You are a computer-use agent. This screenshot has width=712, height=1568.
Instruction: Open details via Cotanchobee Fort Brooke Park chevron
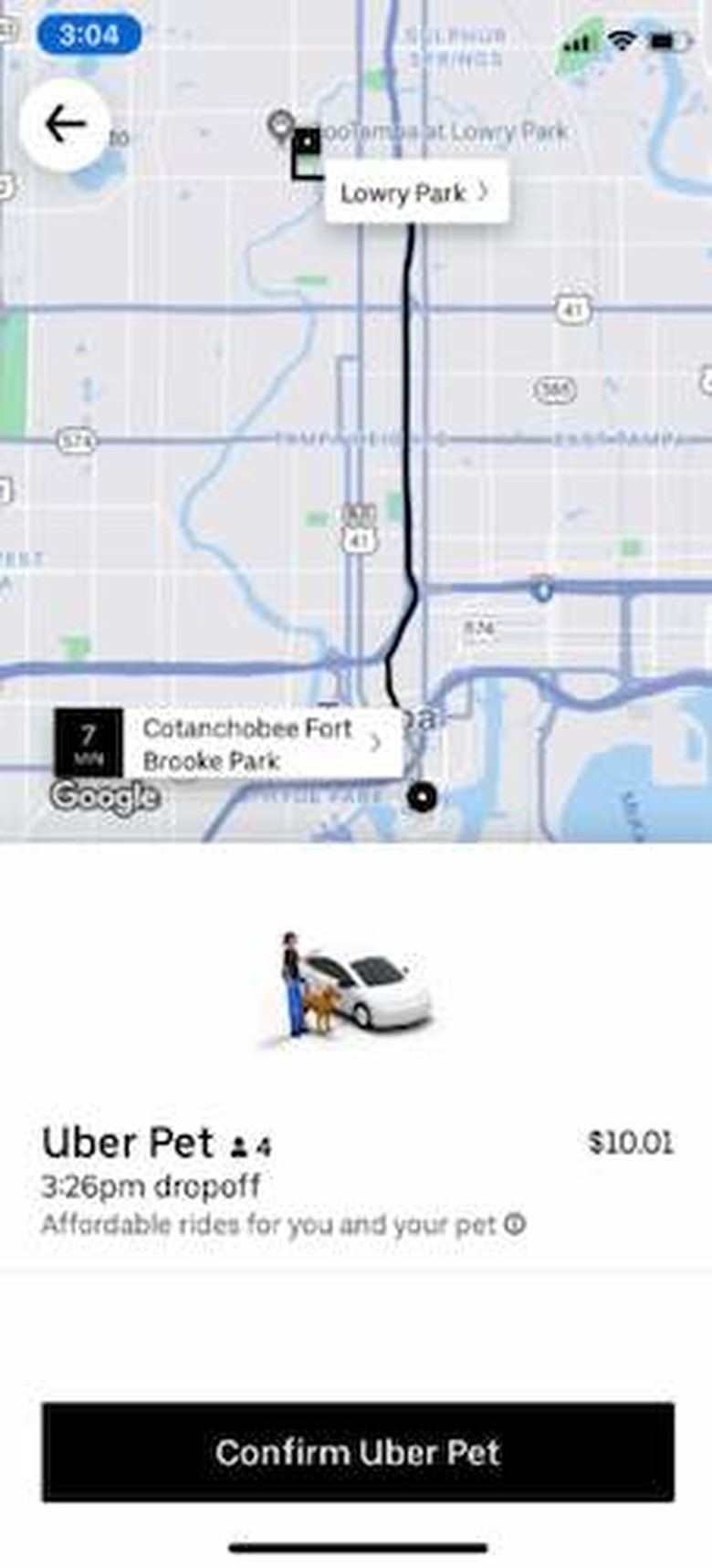click(x=375, y=742)
